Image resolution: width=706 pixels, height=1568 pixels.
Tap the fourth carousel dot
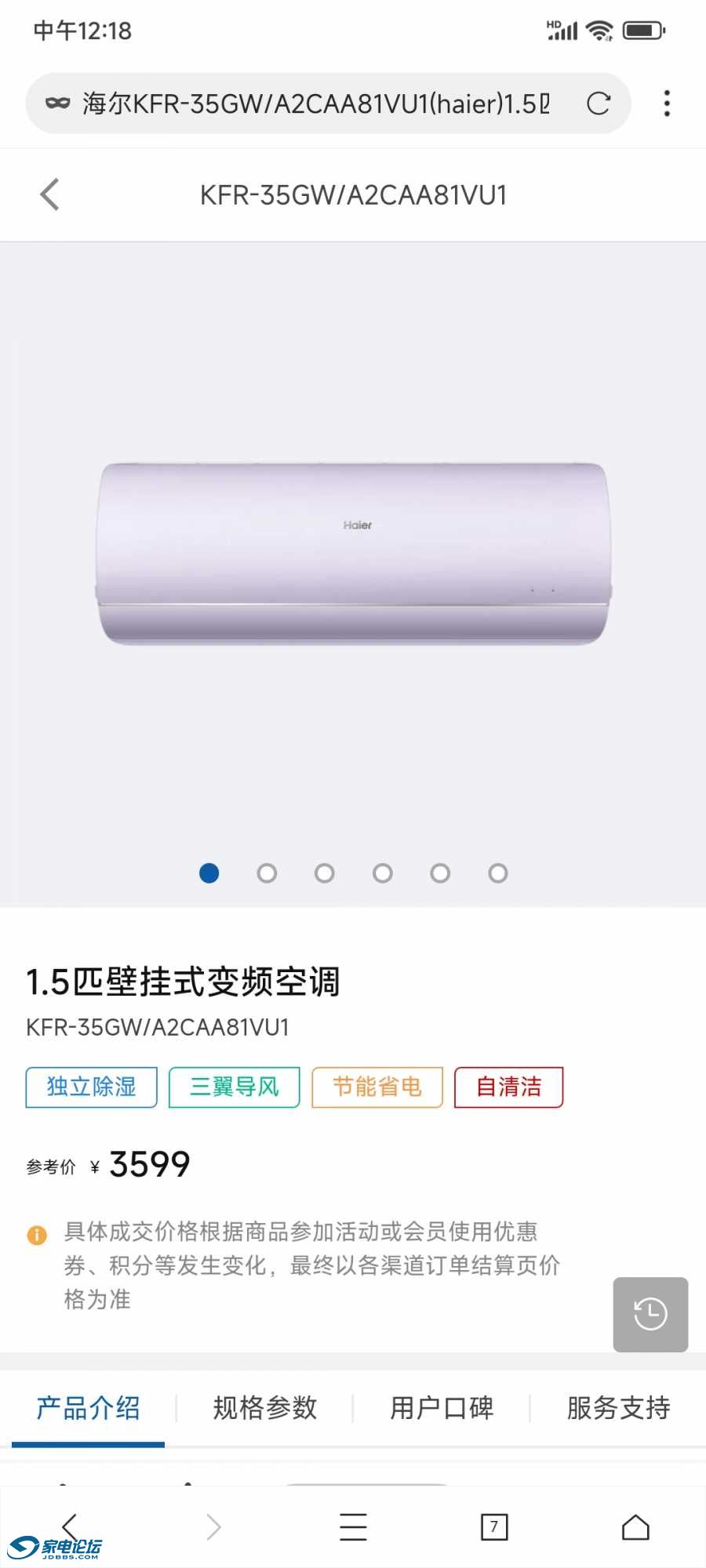click(x=382, y=873)
